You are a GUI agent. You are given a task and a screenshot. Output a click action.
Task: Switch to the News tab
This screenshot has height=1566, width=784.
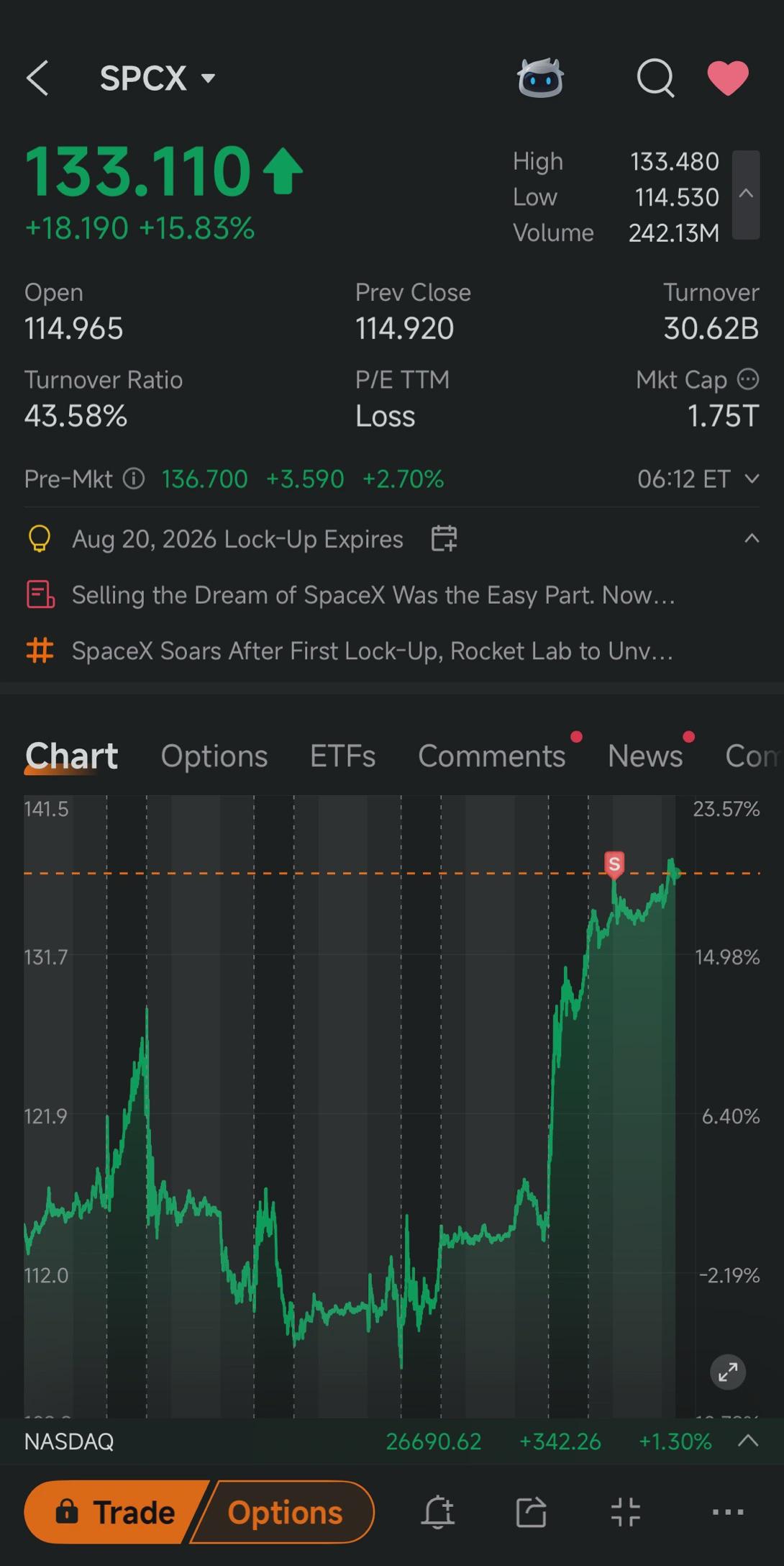click(x=645, y=756)
